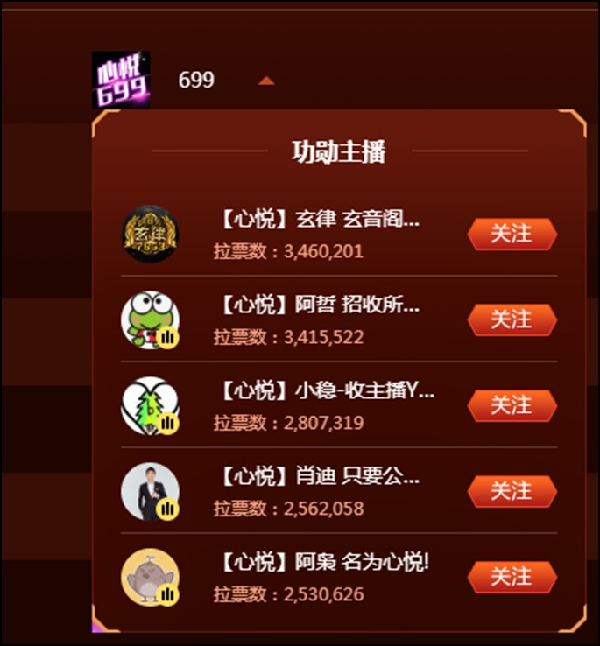600x646 pixels.
Task: Follow 【心悦】玄律 玄音阁 anchor
Action: coord(511,234)
